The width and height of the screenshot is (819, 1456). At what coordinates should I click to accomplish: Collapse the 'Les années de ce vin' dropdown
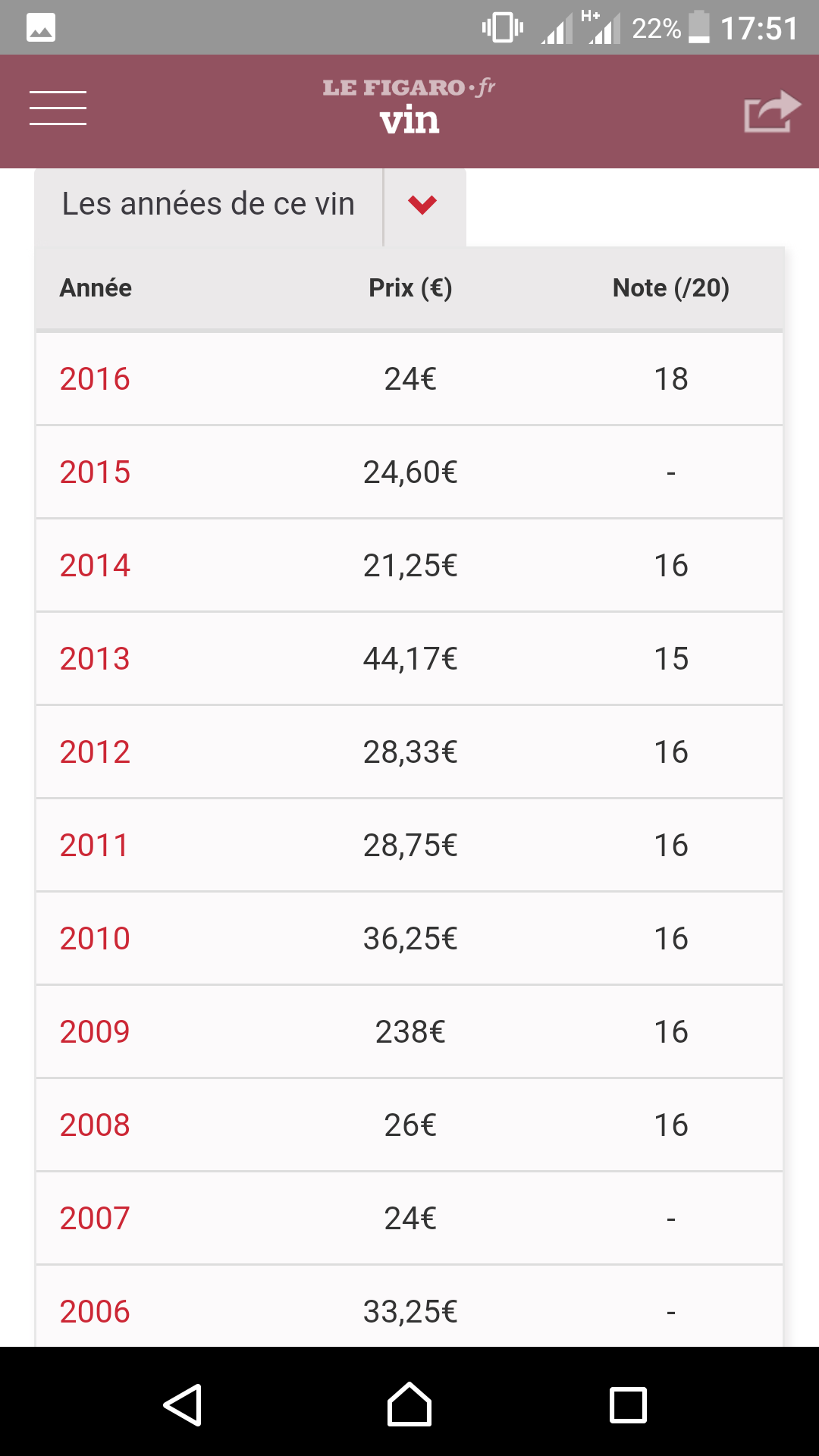tap(422, 205)
